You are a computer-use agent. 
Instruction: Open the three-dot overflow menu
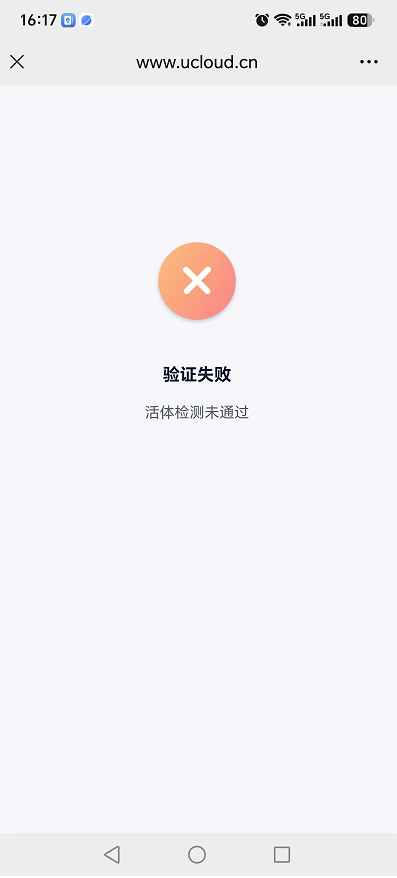[x=369, y=62]
